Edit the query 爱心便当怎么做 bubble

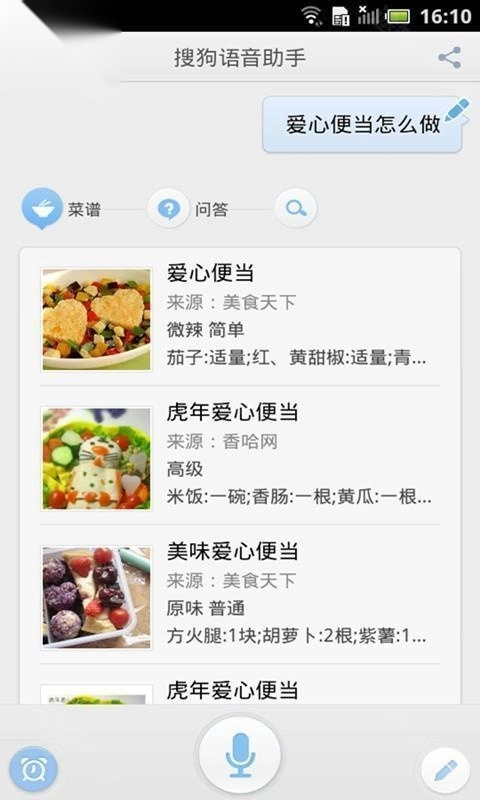[x=362, y=124]
